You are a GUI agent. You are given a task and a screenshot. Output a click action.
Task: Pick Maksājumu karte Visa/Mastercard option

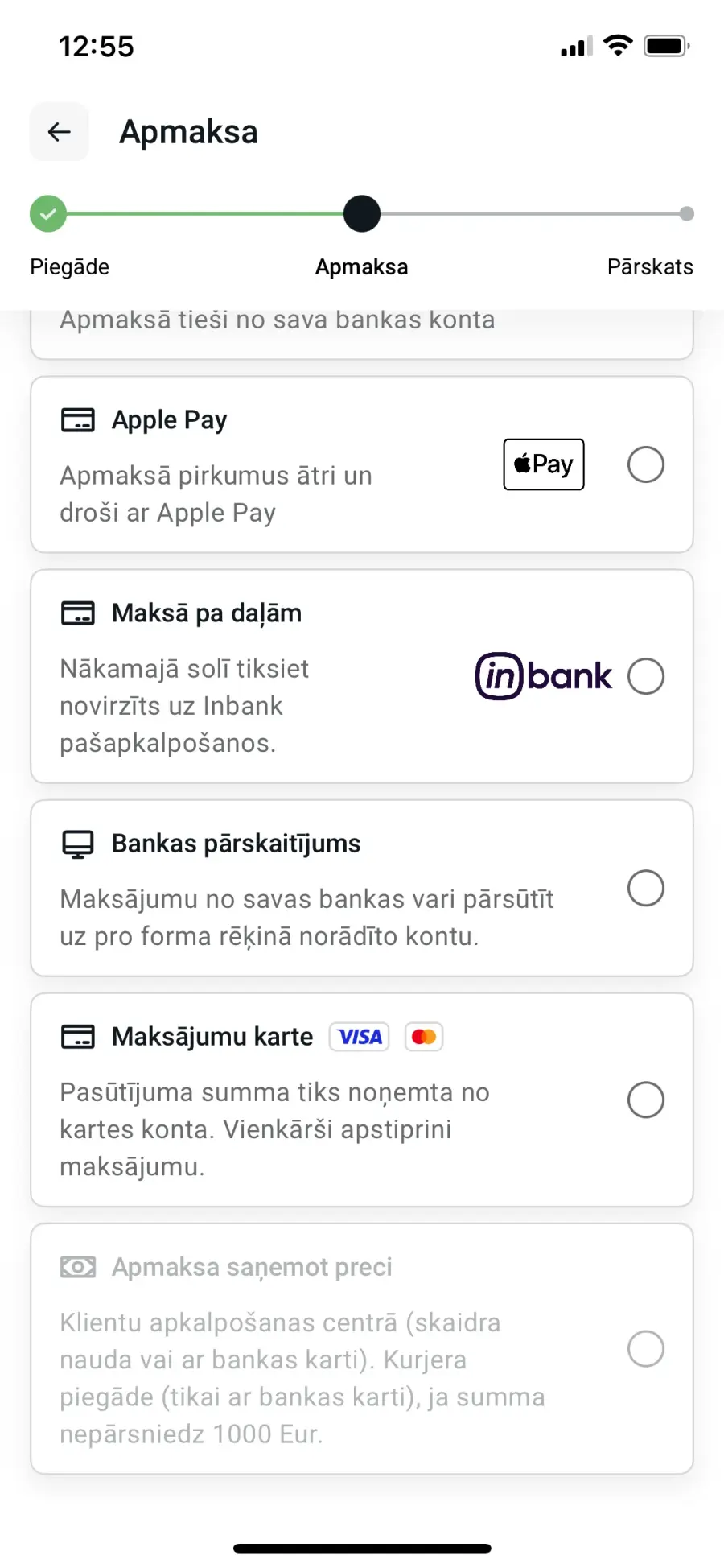[362, 1100]
